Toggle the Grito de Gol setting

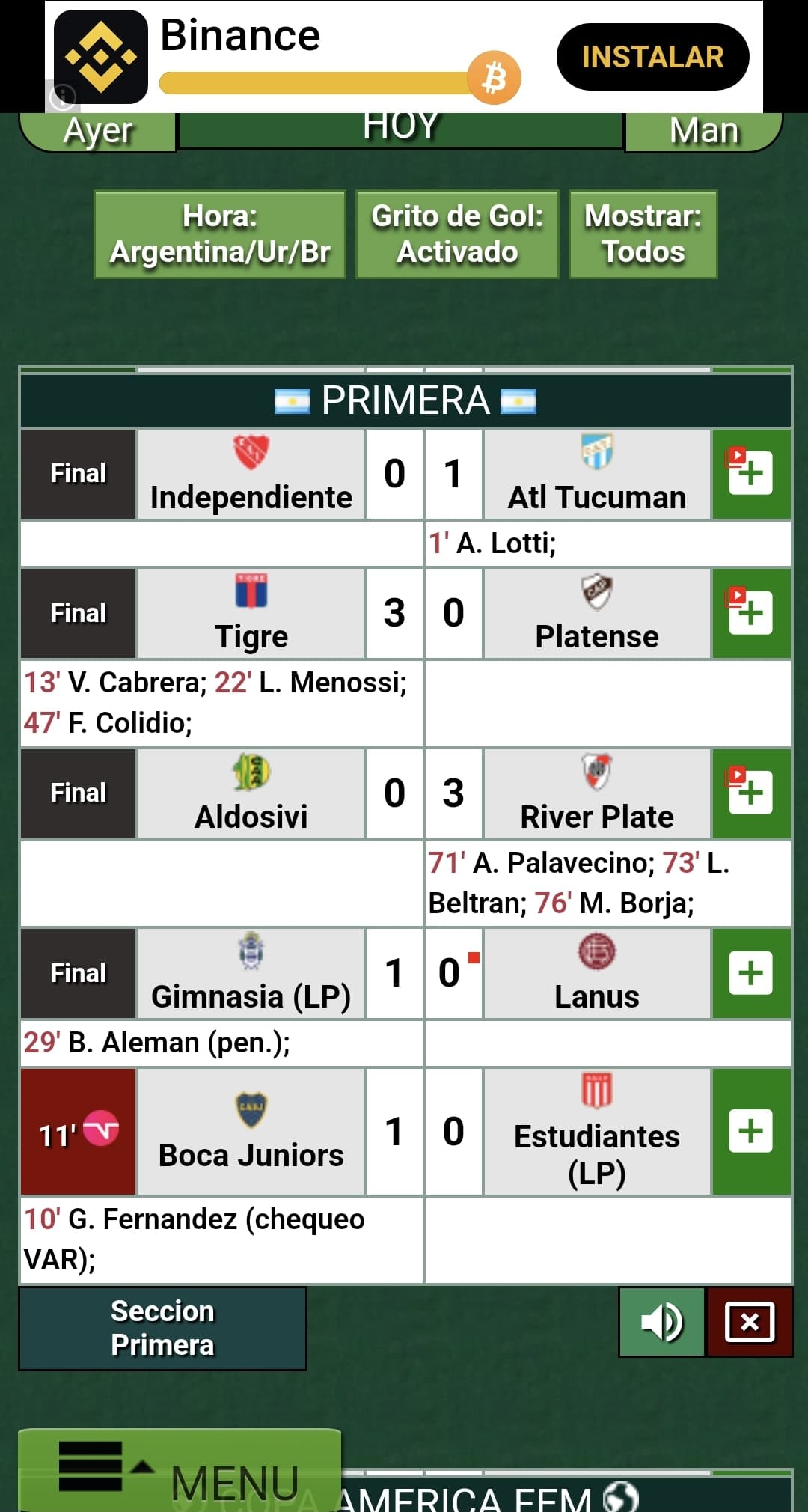[x=457, y=234]
